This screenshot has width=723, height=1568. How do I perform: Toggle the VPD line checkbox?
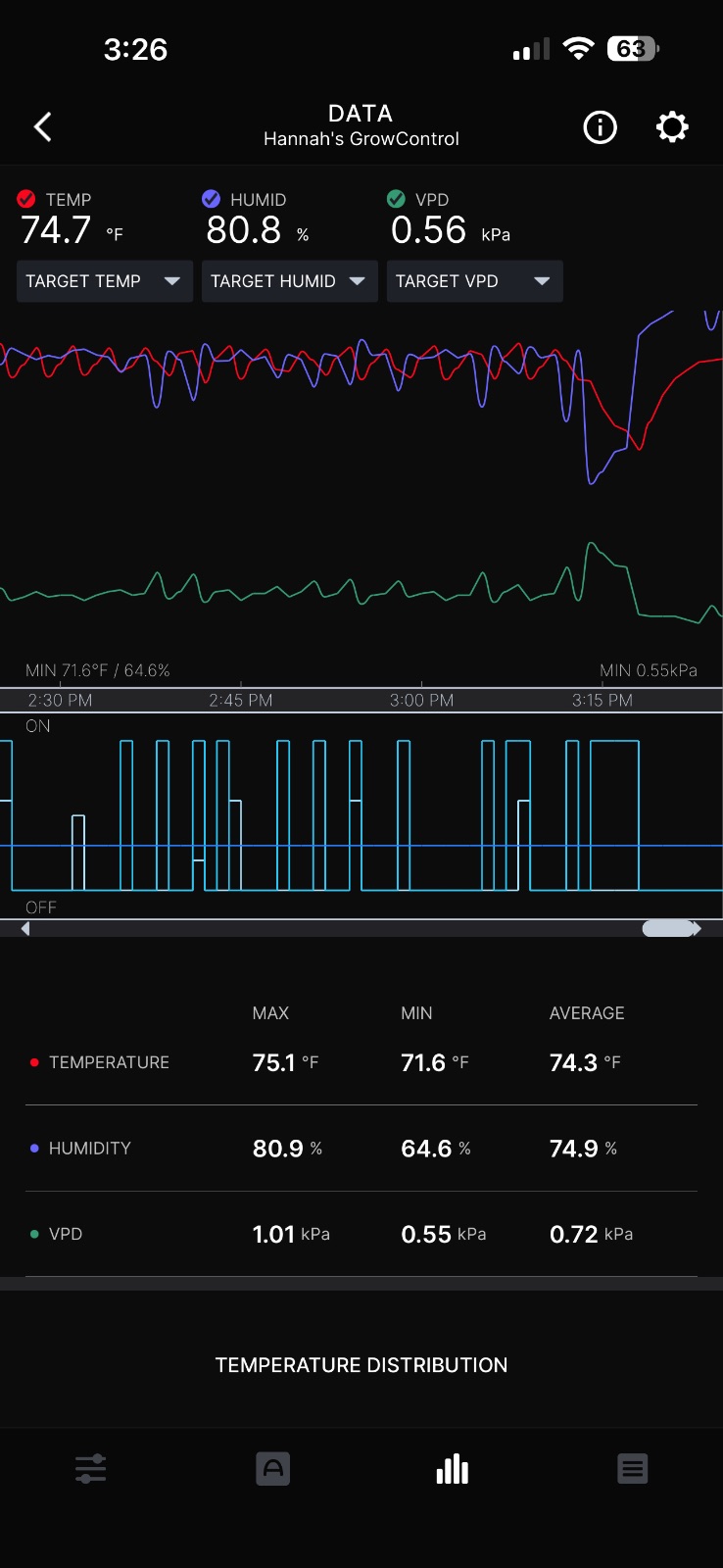pyautogui.click(x=396, y=199)
